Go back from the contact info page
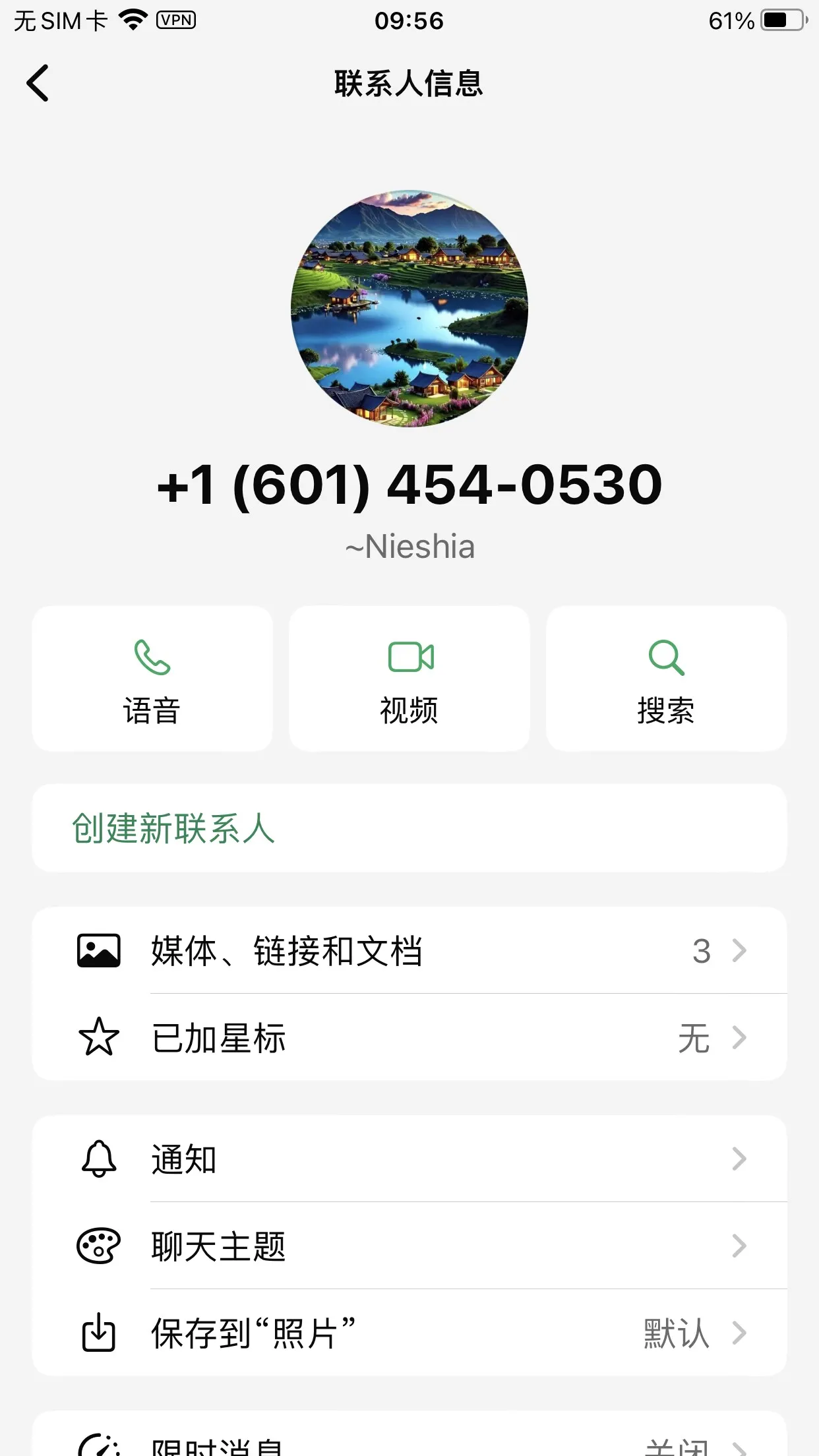The width and height of the screenshot is (819, 1456). click(38, 83)
